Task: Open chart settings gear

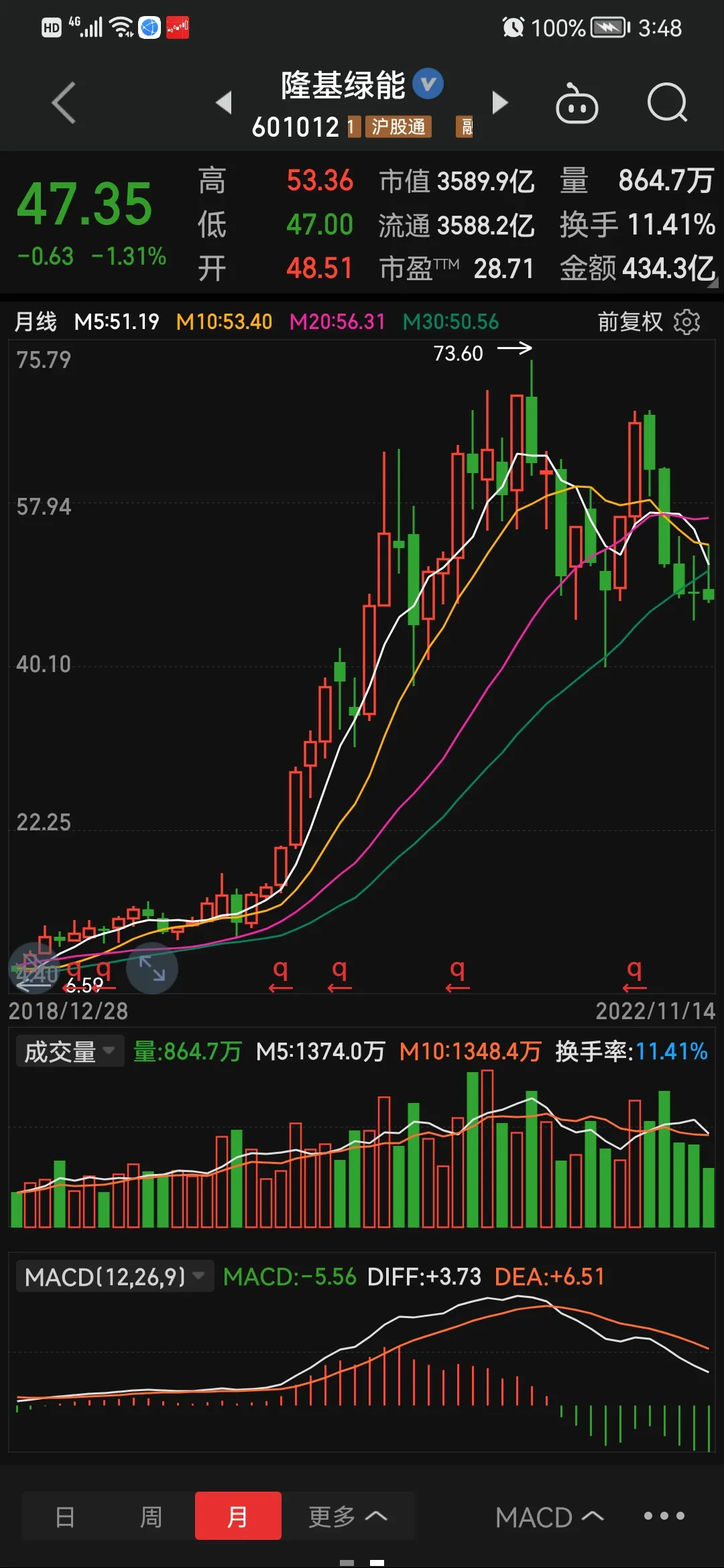Action: (686, 322)
